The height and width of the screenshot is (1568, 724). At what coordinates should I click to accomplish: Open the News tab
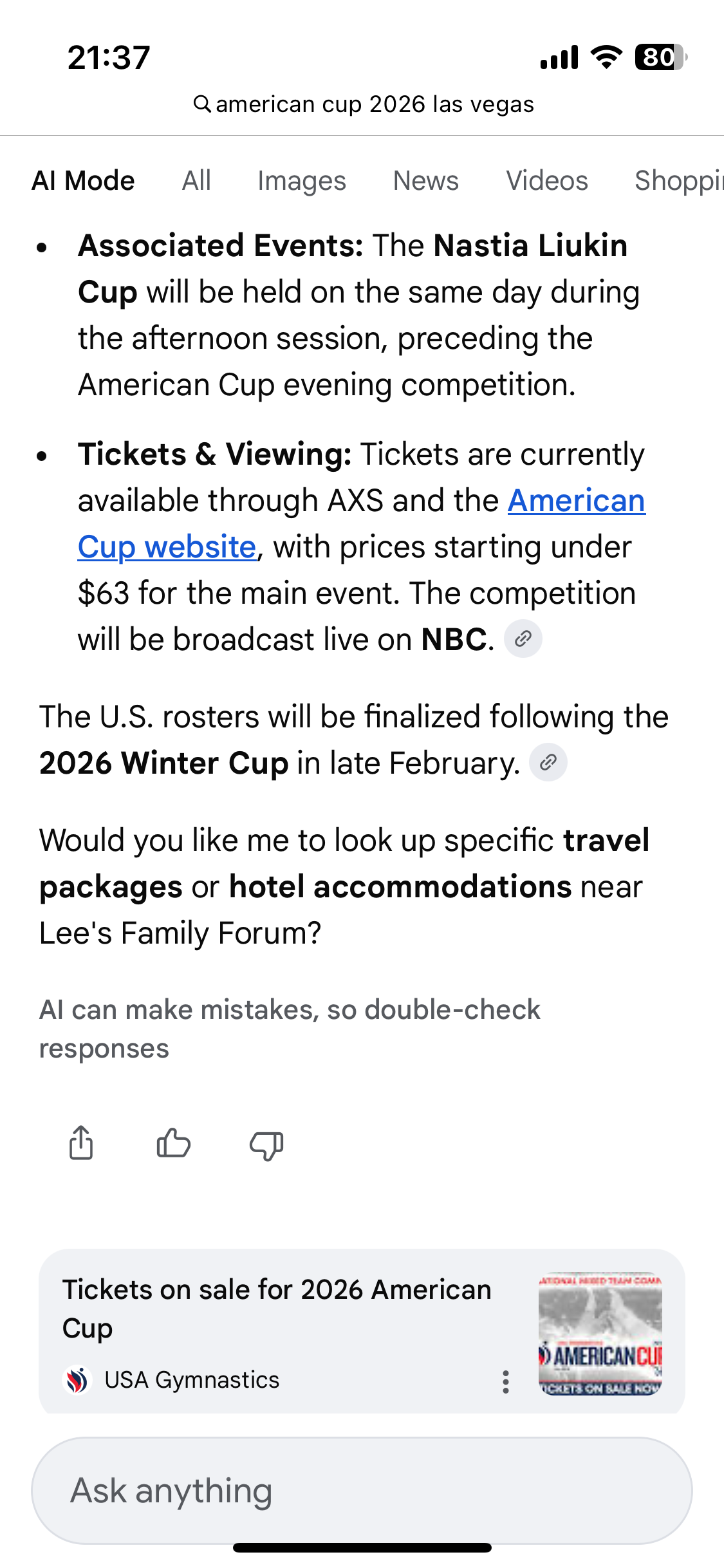click(x=425, y=181)
